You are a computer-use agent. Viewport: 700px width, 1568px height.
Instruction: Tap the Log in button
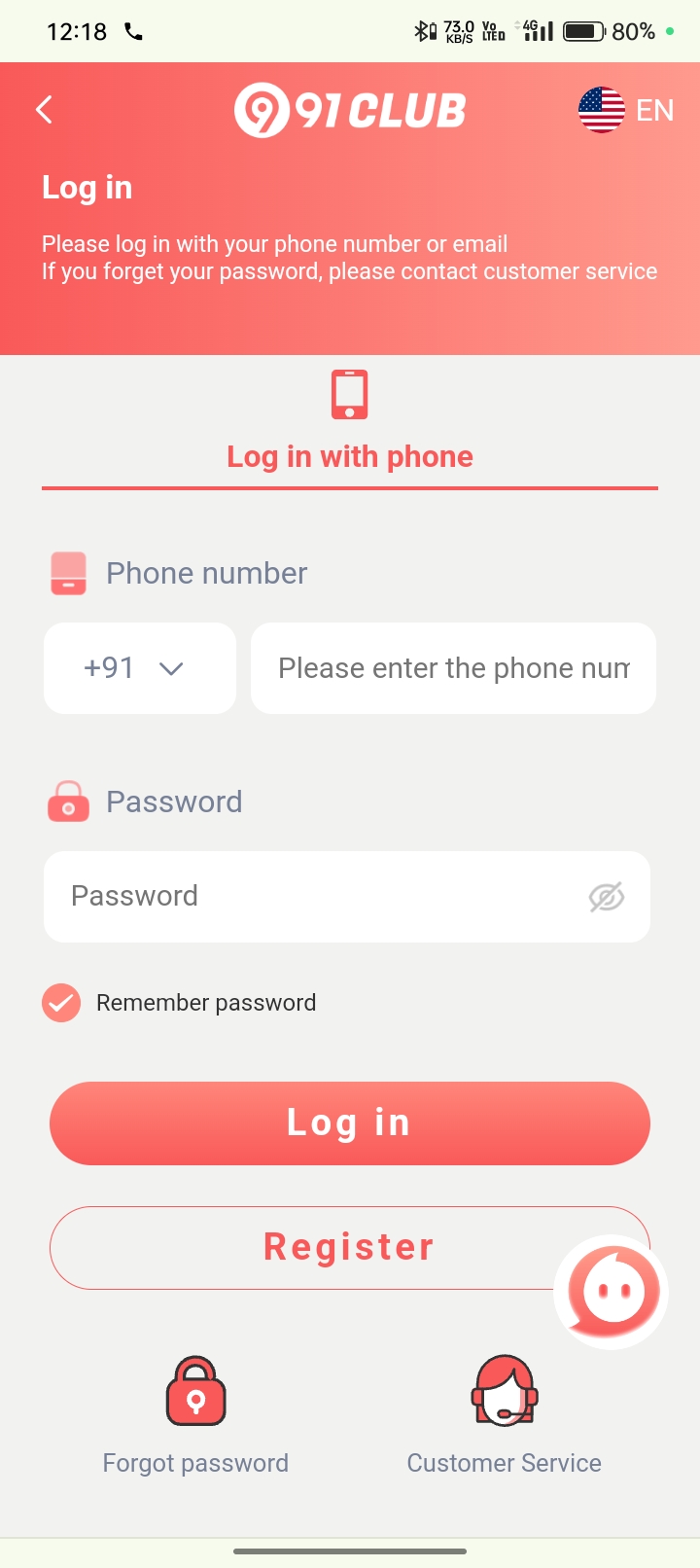click(350, 1123)
